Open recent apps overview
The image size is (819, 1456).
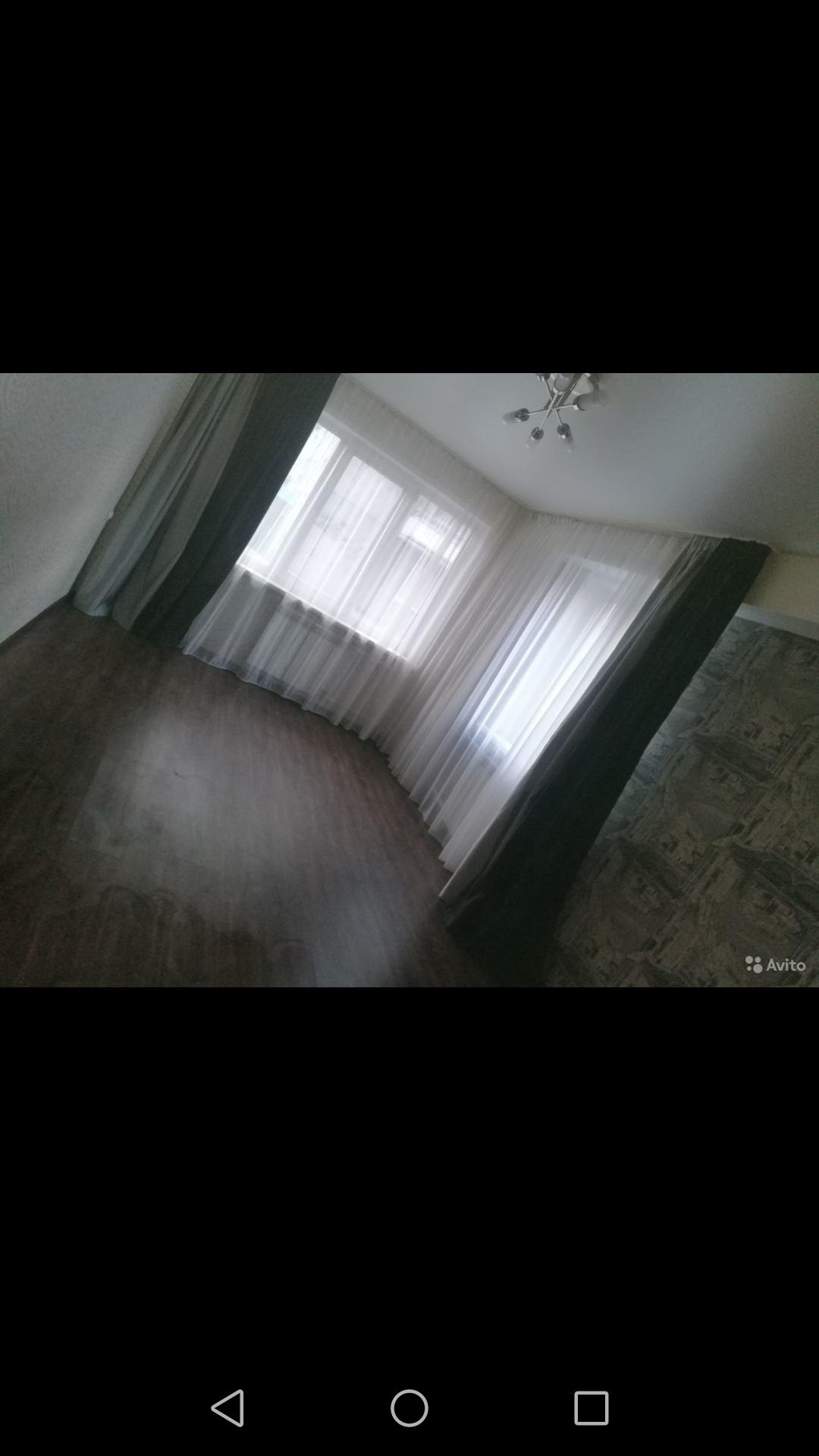[591, 1408]
